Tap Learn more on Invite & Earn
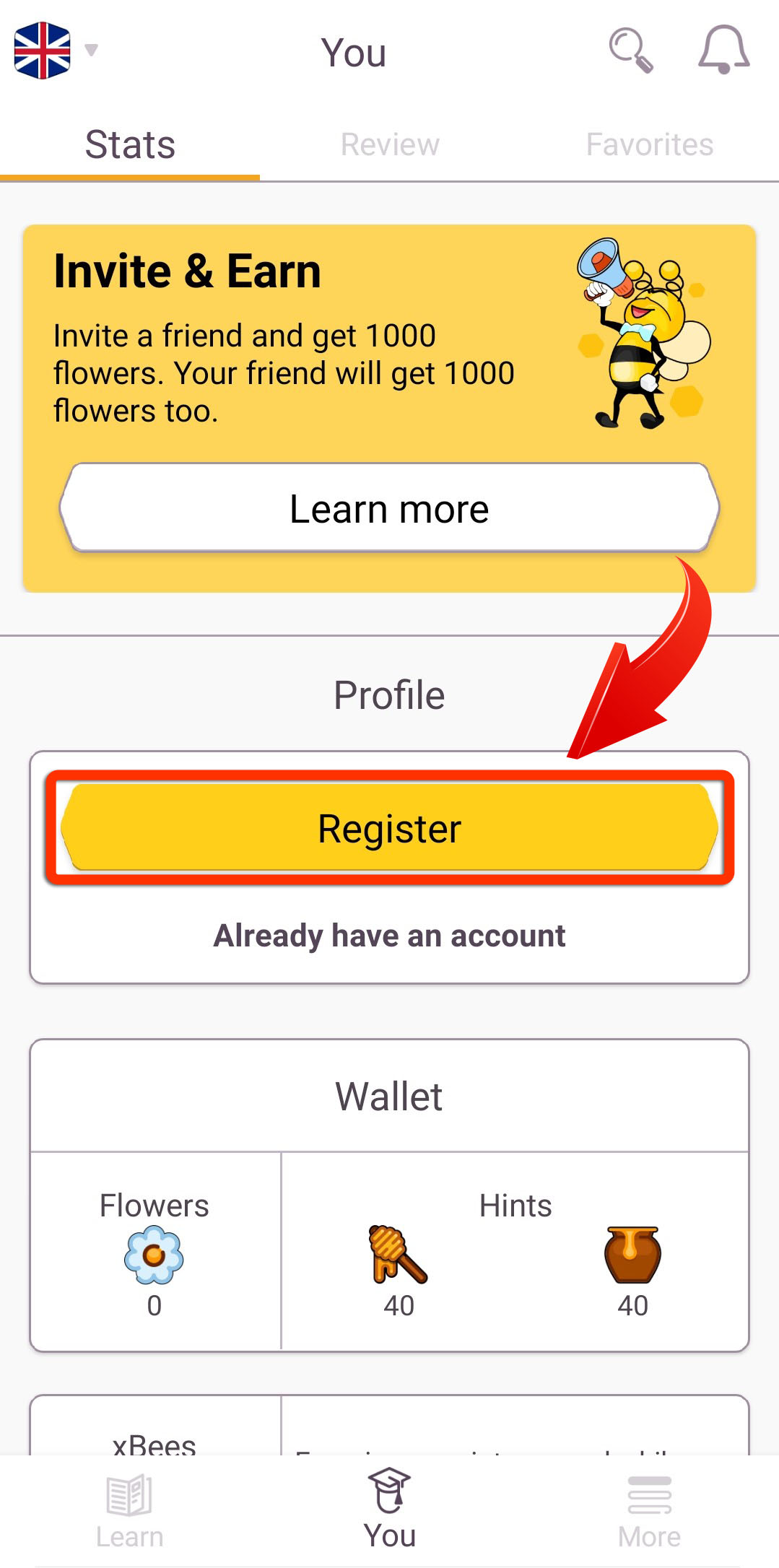Screen dimensions: 779x1568 390,508
